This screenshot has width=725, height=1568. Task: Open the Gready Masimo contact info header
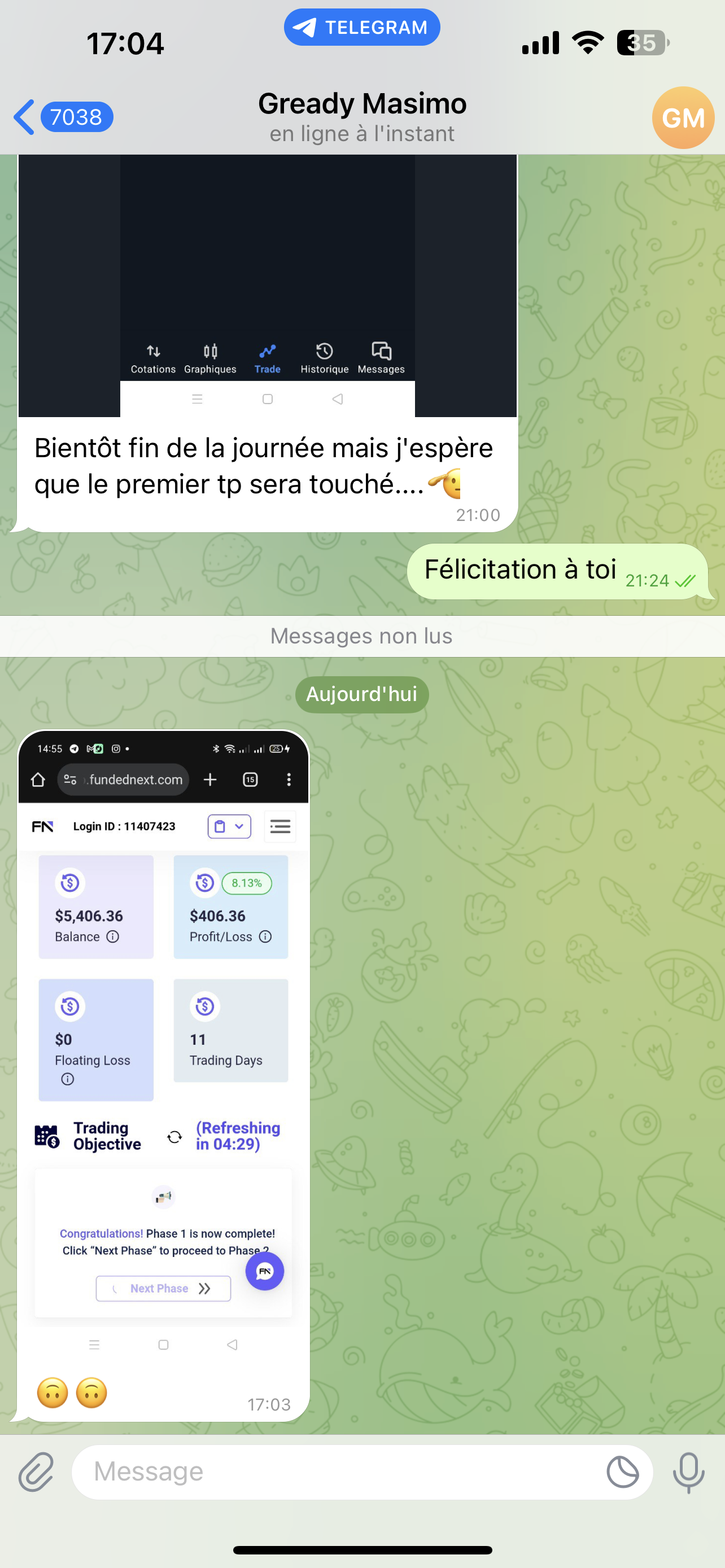(362, 117)
